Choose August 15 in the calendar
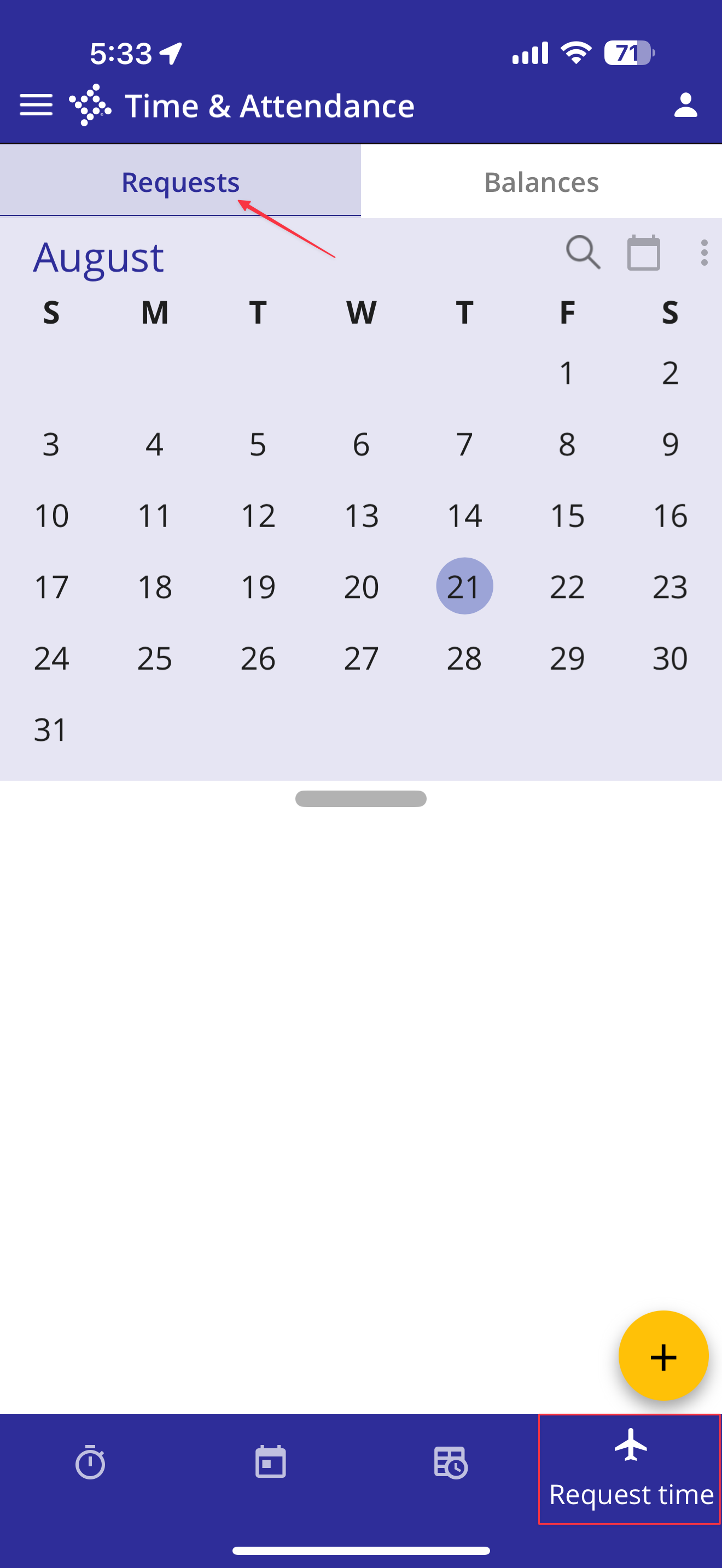 pos(567,516)
